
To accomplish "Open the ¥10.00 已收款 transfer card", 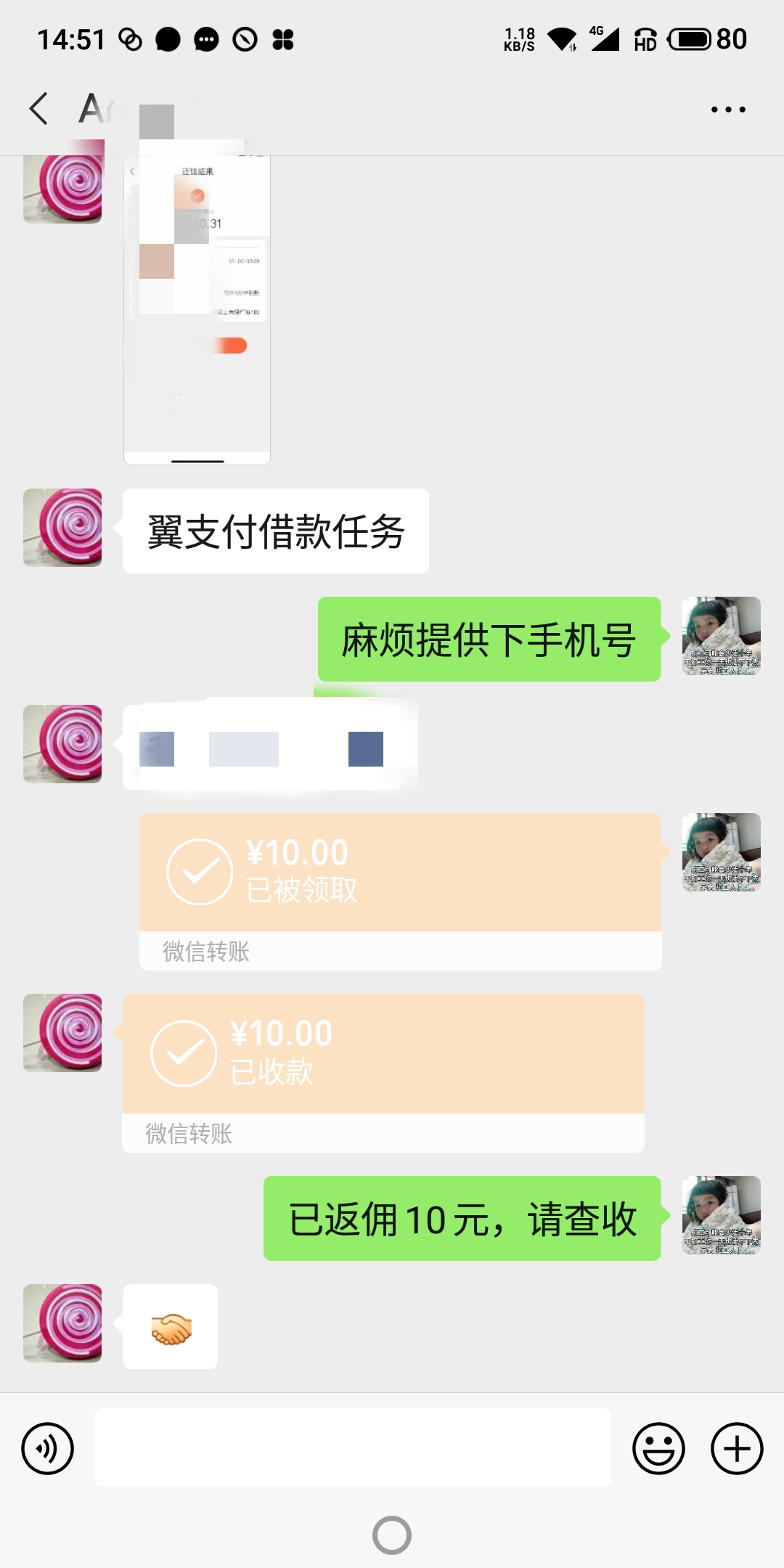I will [x=383, y=1074].
